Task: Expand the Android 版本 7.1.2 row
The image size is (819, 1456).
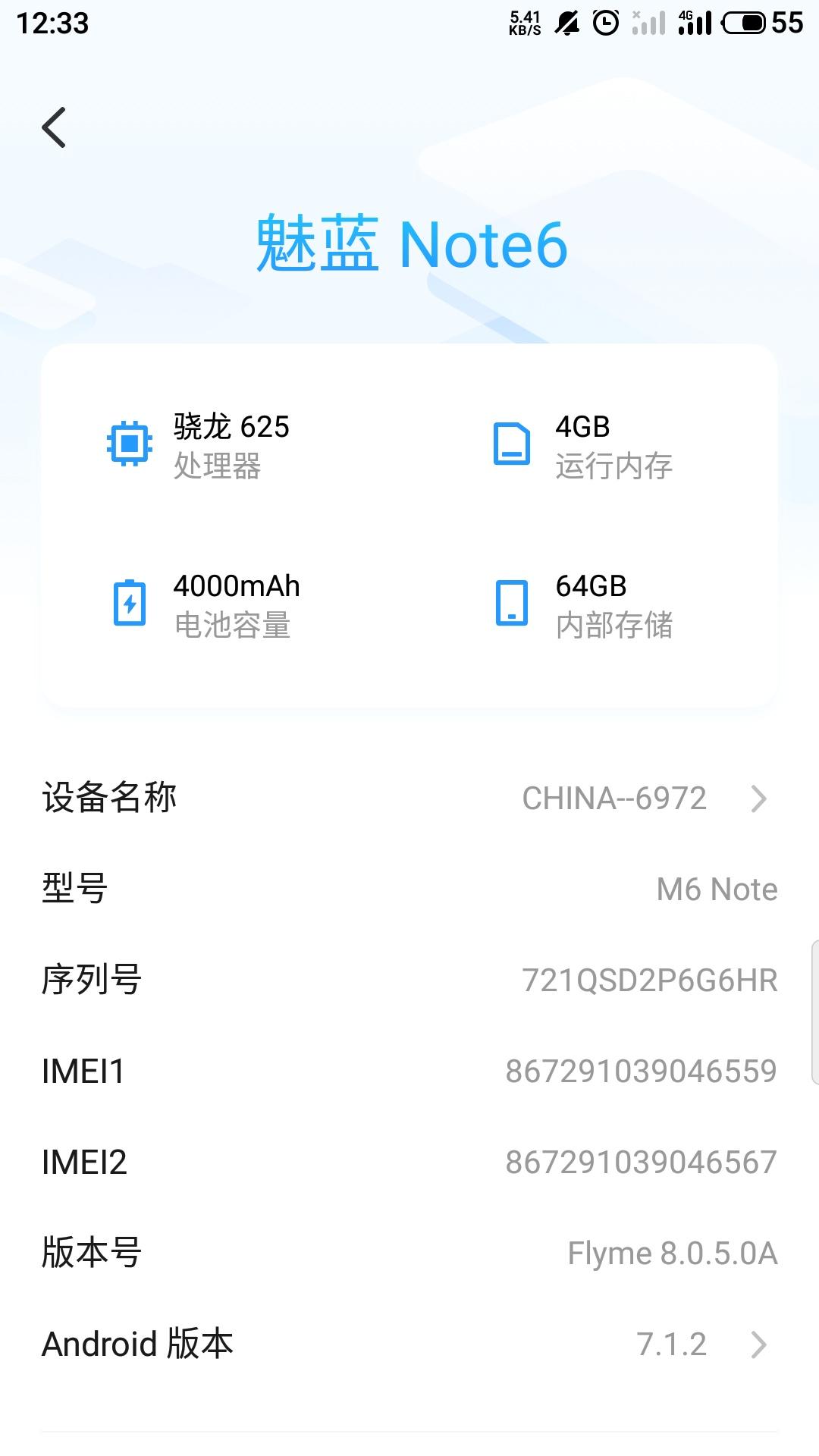Action: 758,1344
